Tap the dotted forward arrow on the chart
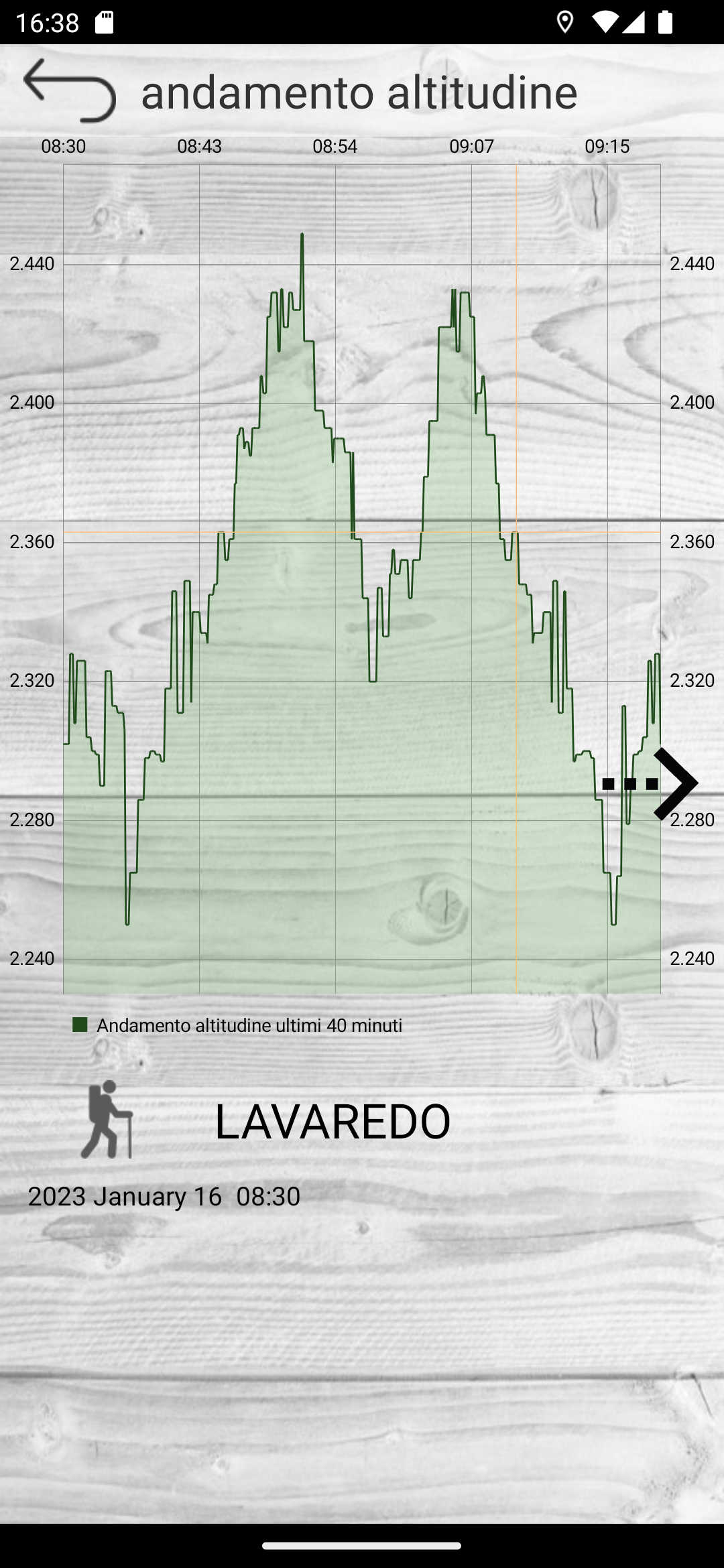 point(650,783)
